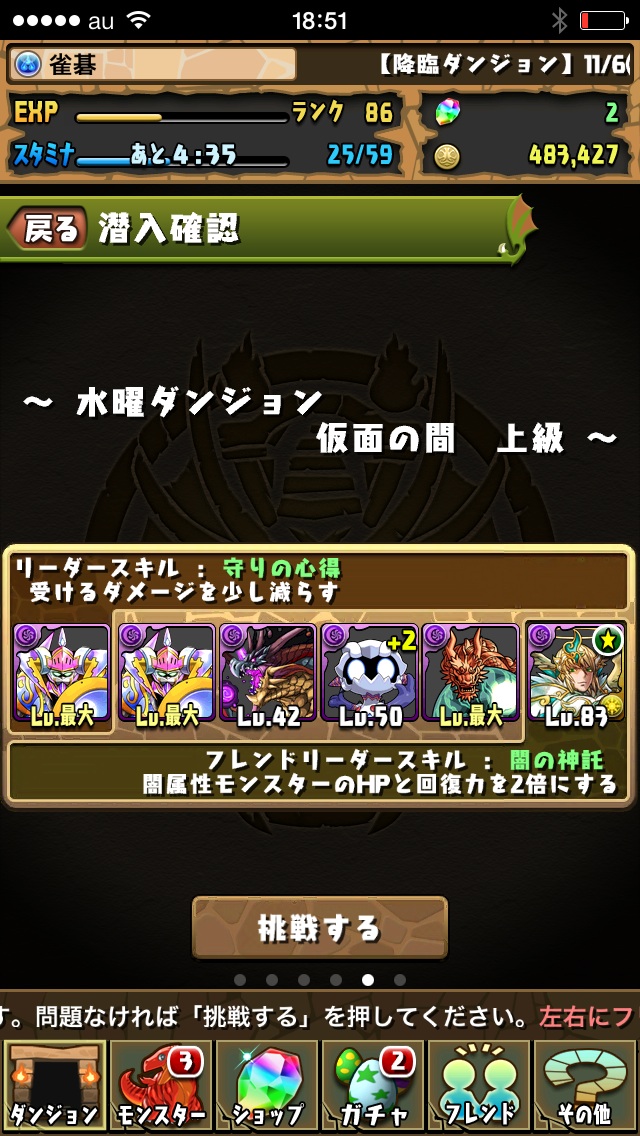Select the Lv.83 friend leader monster
This screenshot has height=1136, width=640.
coord(577,672)
